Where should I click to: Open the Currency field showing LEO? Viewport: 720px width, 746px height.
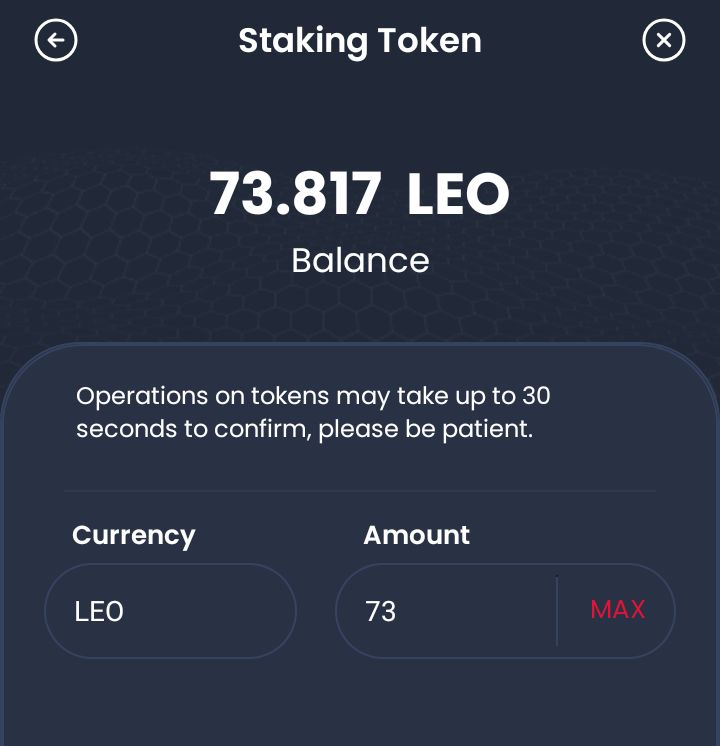170,611
